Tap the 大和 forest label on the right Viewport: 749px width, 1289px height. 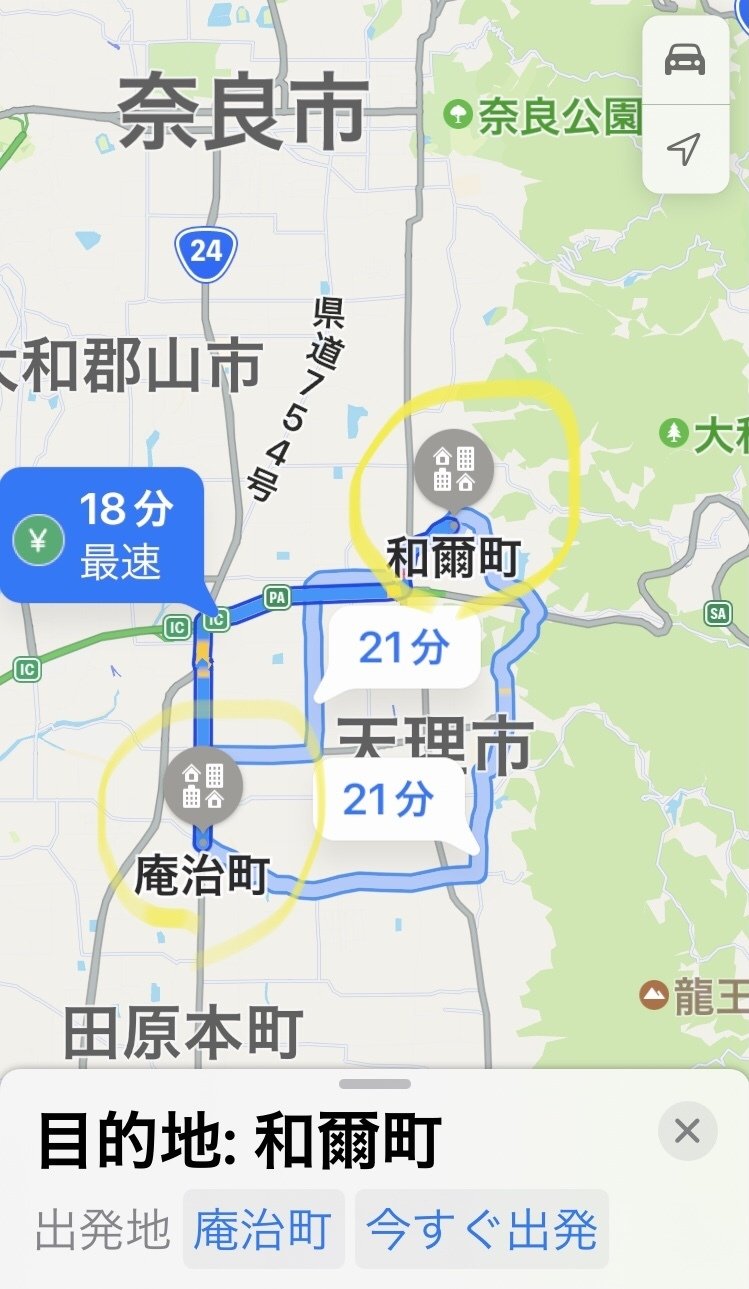coord(703,432)
